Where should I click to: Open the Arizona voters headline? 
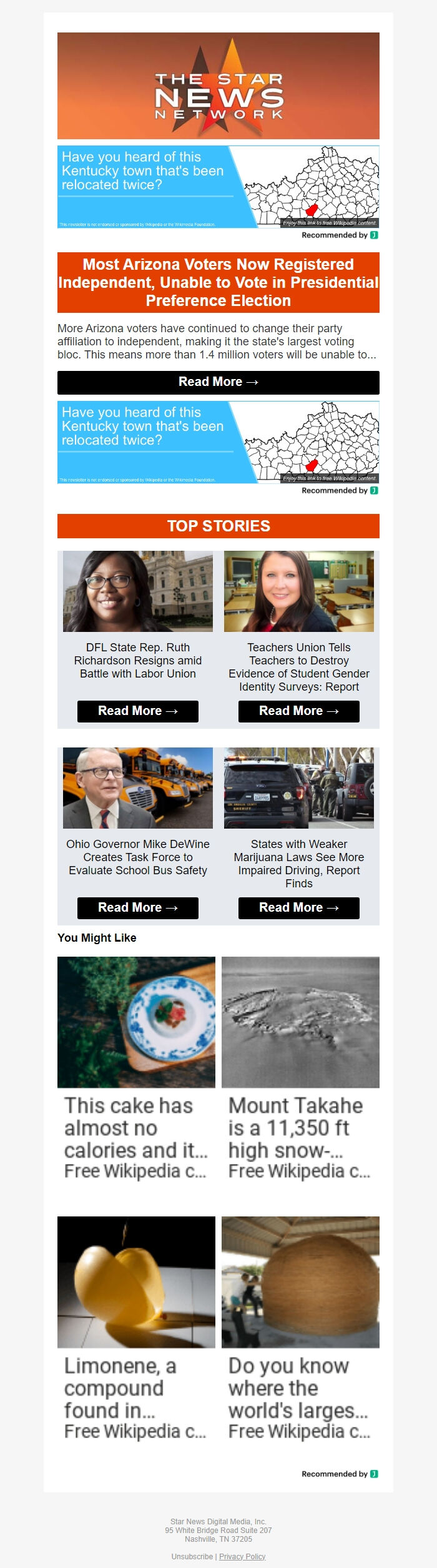tap(218, 282)
